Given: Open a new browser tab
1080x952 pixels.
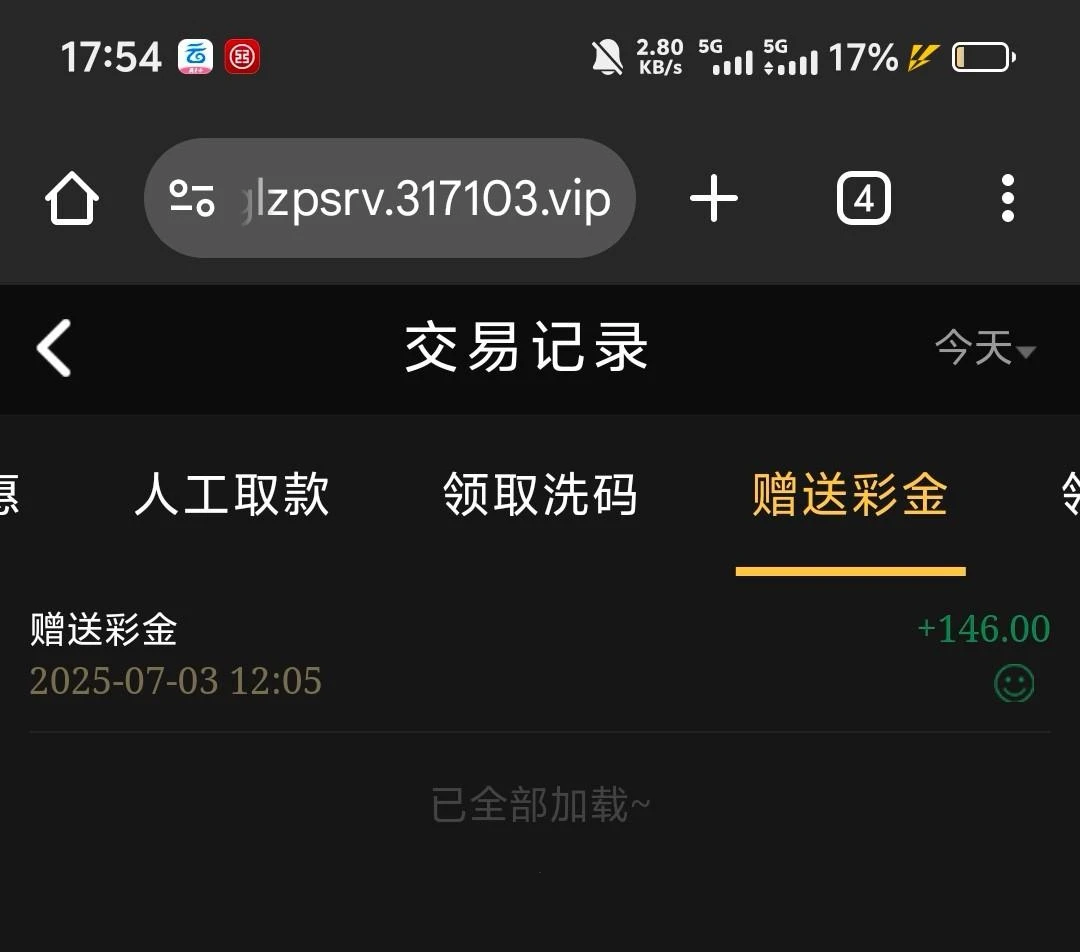Looking at the screenshot, I should click(714, 199).
